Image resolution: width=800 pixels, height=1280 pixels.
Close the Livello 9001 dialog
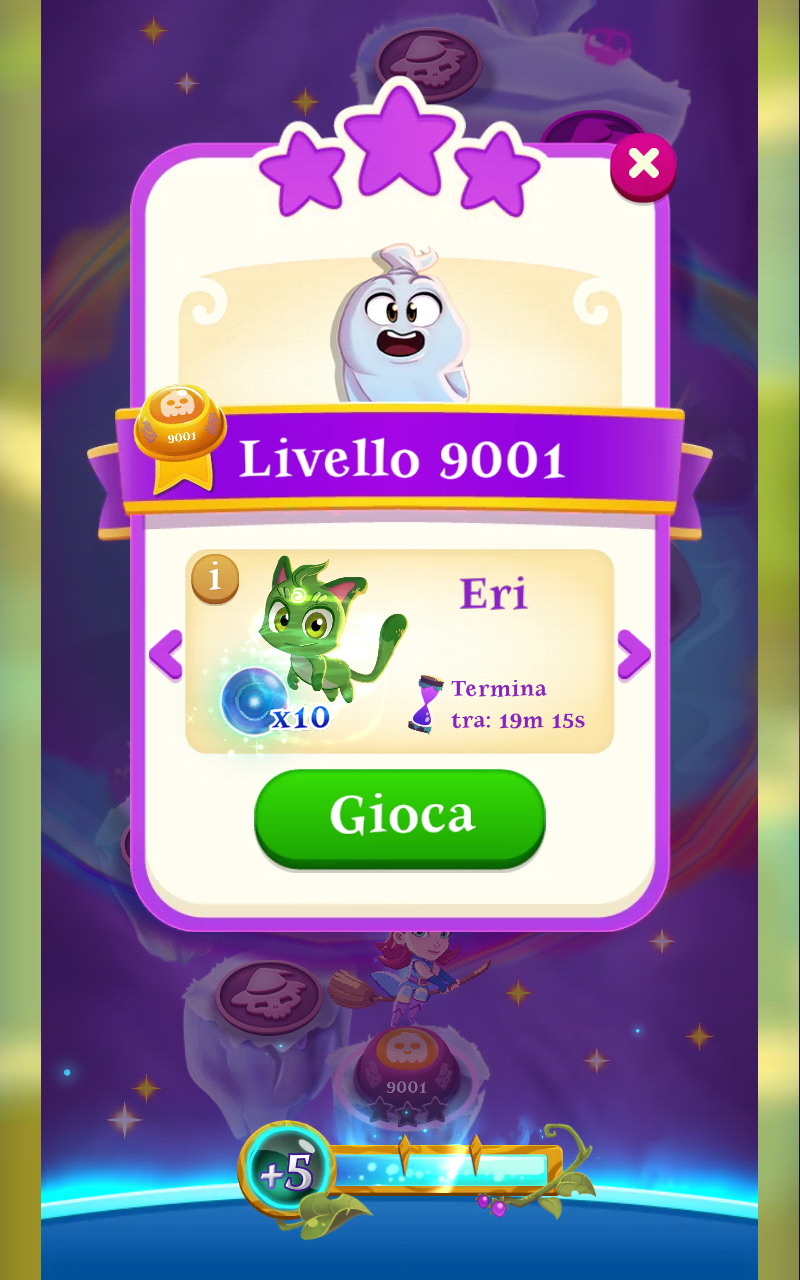tap(643, 164)
